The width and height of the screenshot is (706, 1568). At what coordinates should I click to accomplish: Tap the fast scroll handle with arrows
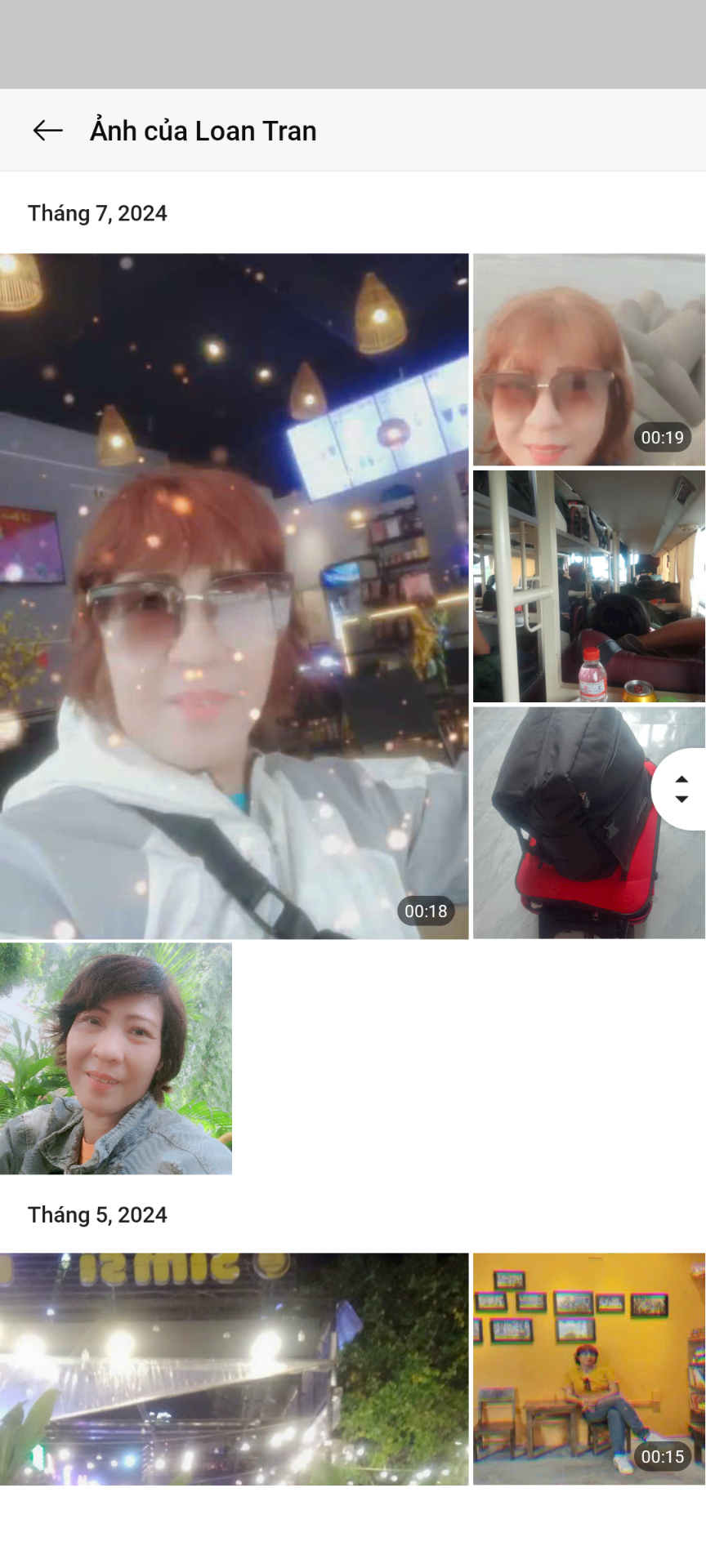click(x=681, y=789)
